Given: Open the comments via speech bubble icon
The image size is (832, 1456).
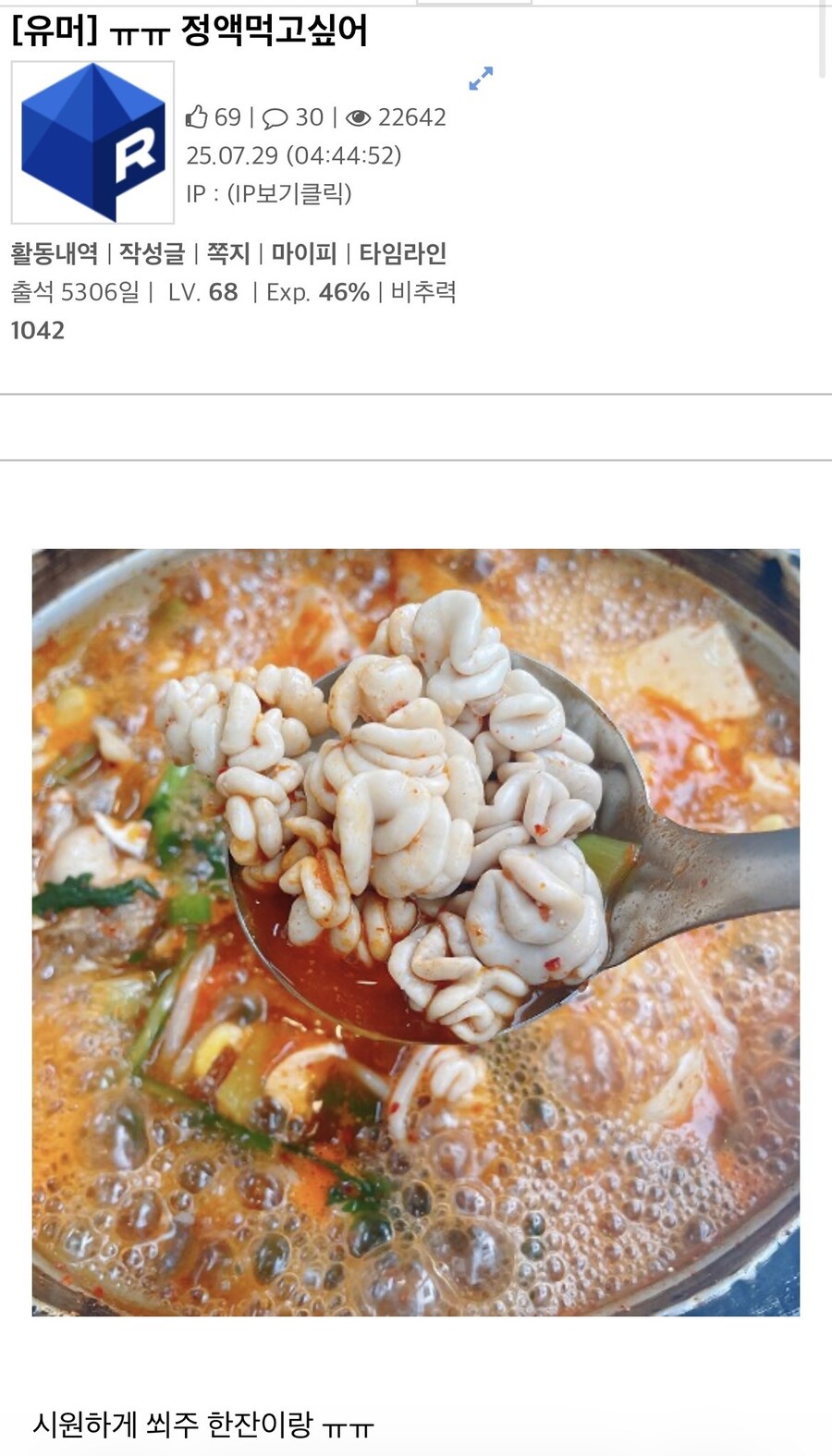Looking at the screenshot, I should (x=275, y=116).
